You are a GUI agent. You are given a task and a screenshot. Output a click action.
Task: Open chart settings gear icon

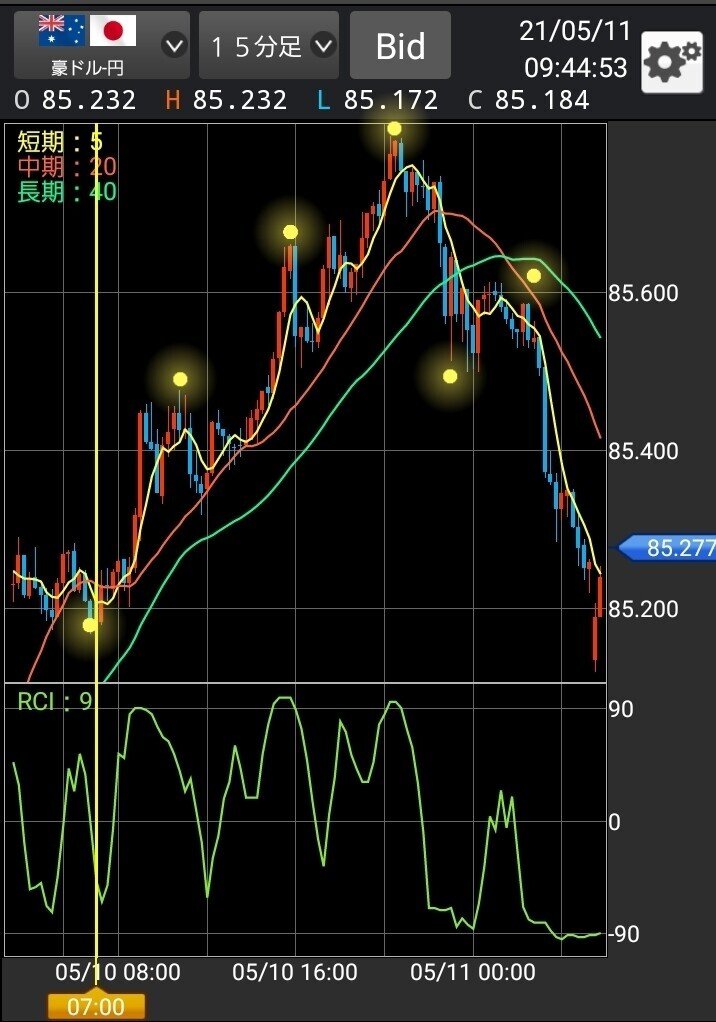pos(672,62)
